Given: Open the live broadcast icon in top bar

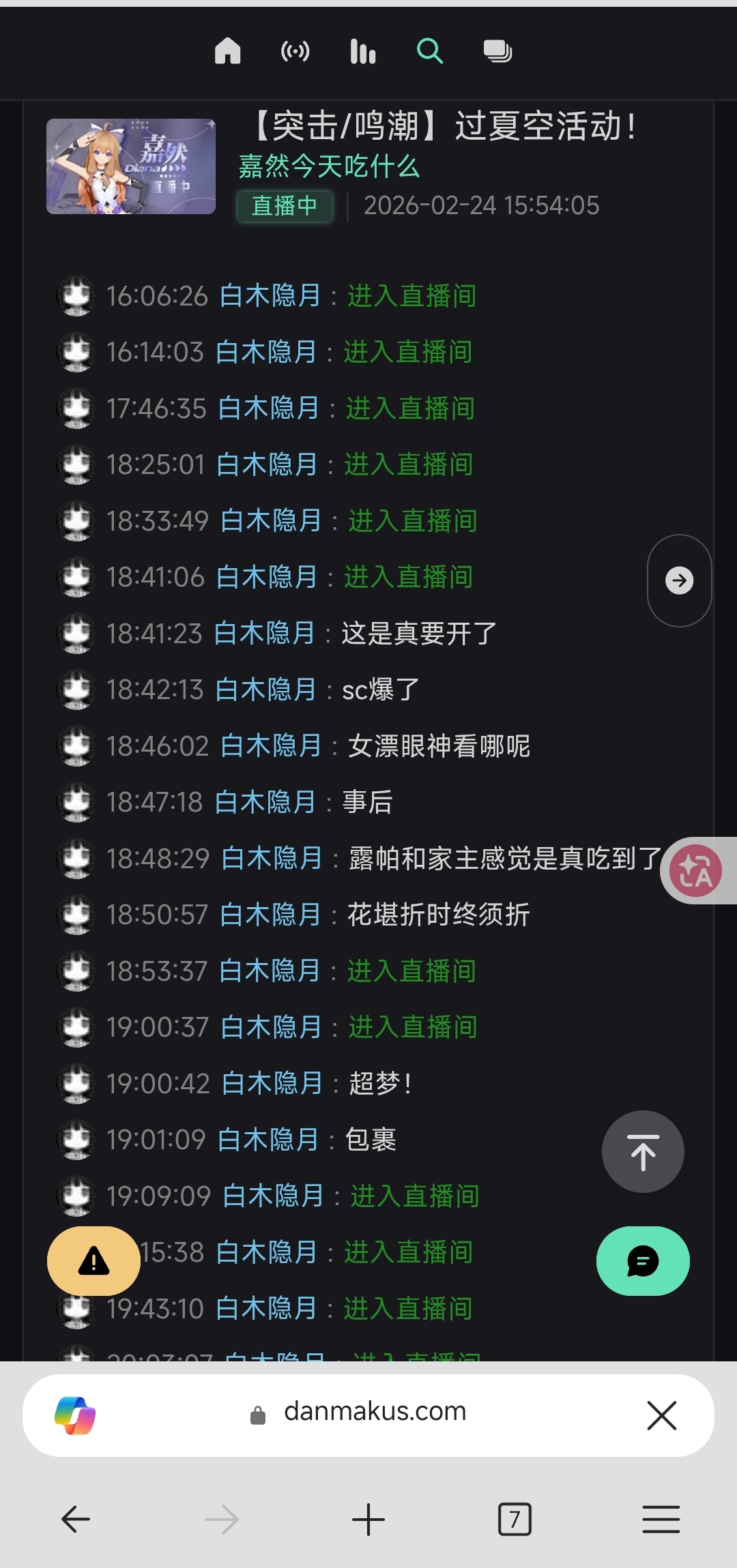Looking at the screenshot, I should [x=295, y=51].
